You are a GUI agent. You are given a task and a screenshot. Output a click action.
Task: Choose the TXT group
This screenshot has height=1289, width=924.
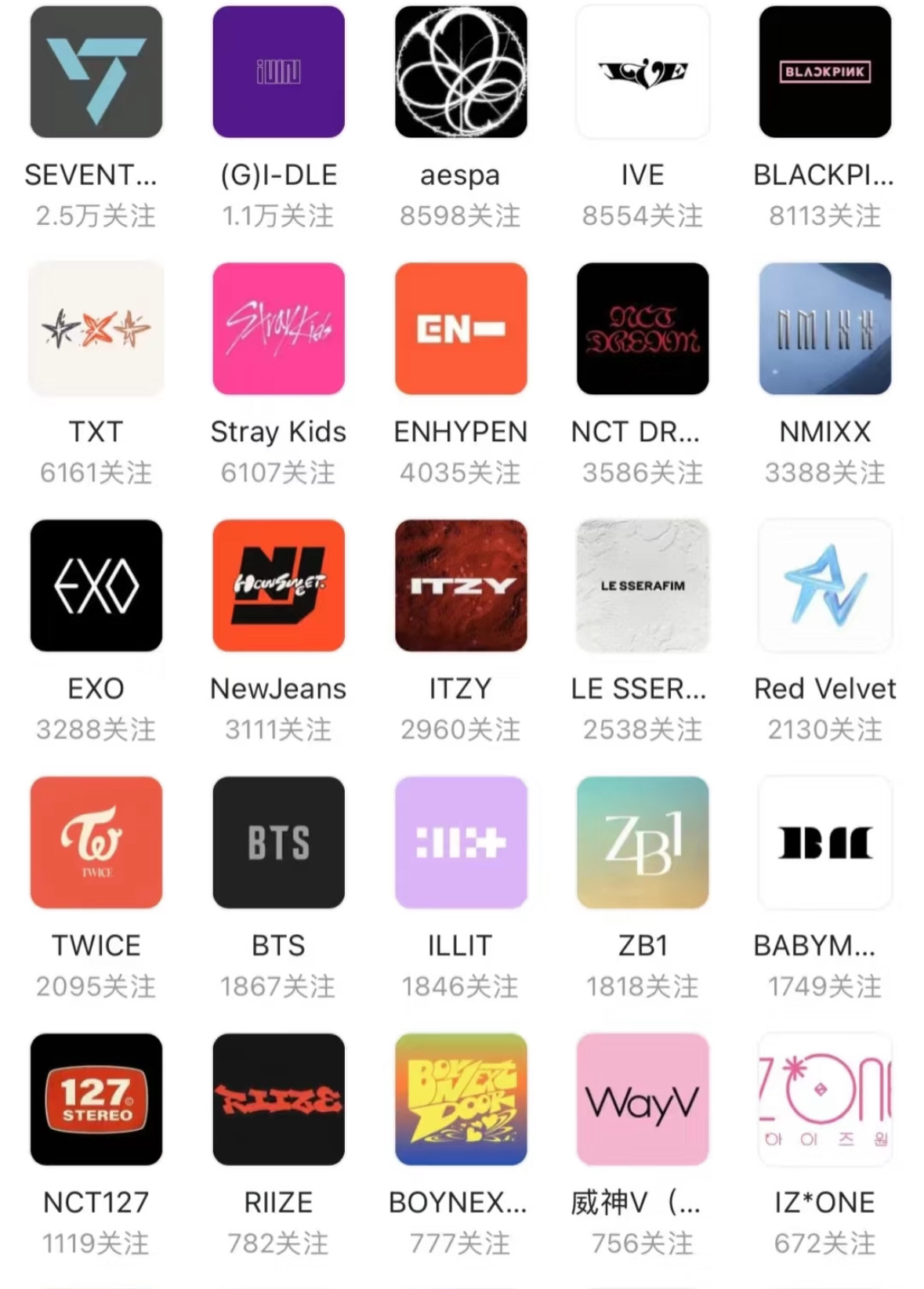96,329
